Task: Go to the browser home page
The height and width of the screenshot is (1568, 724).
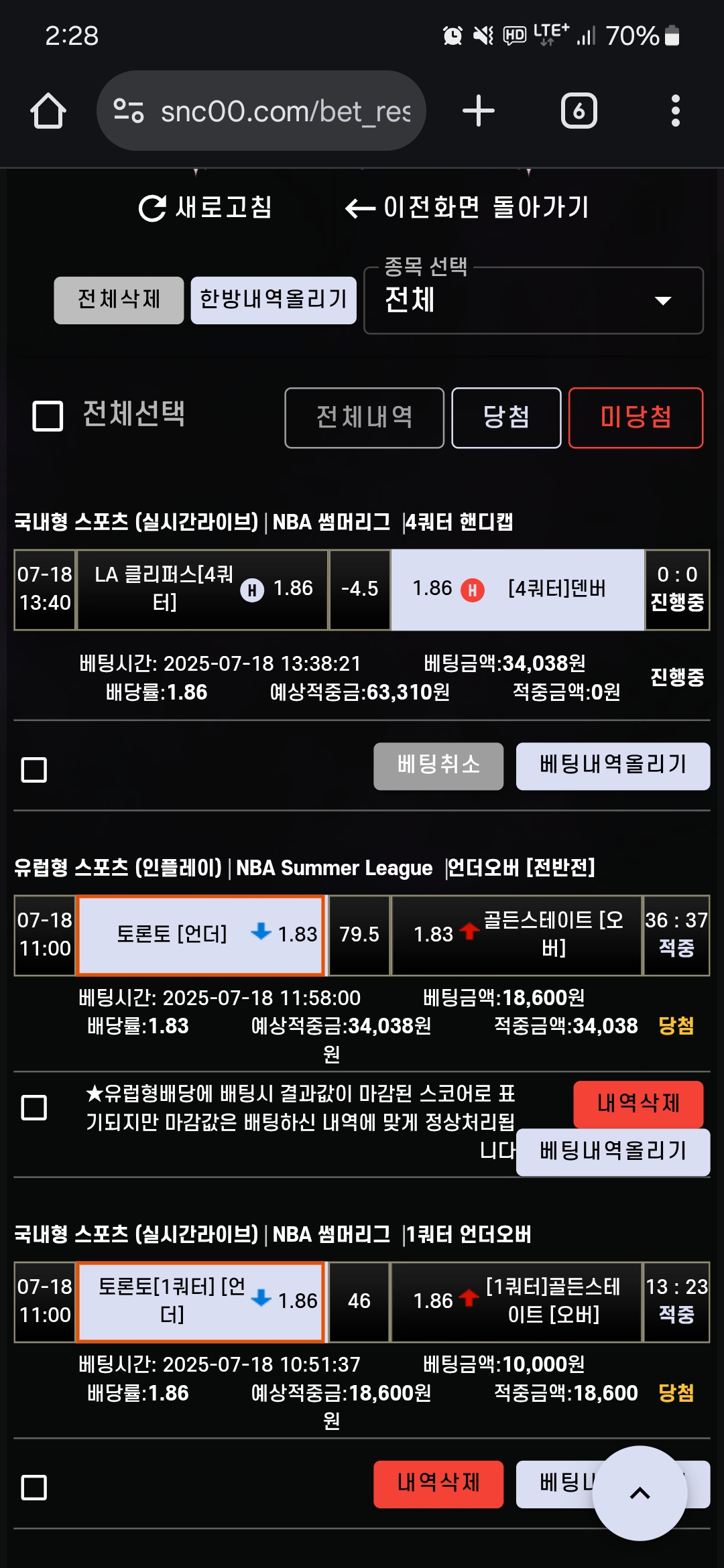Action: tap(48, 111)
